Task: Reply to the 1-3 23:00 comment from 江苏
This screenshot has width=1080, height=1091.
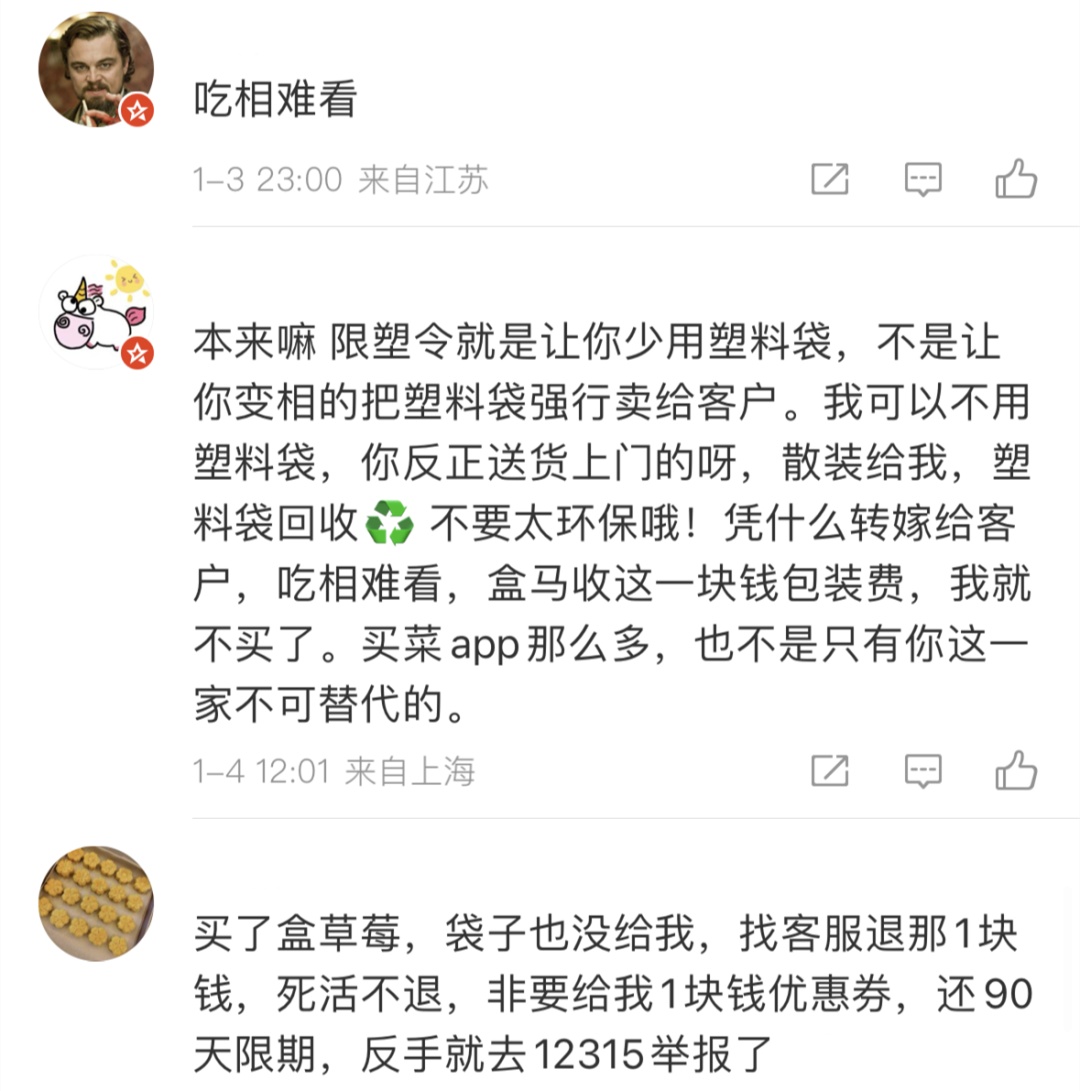Action: (x=923, y=180)
